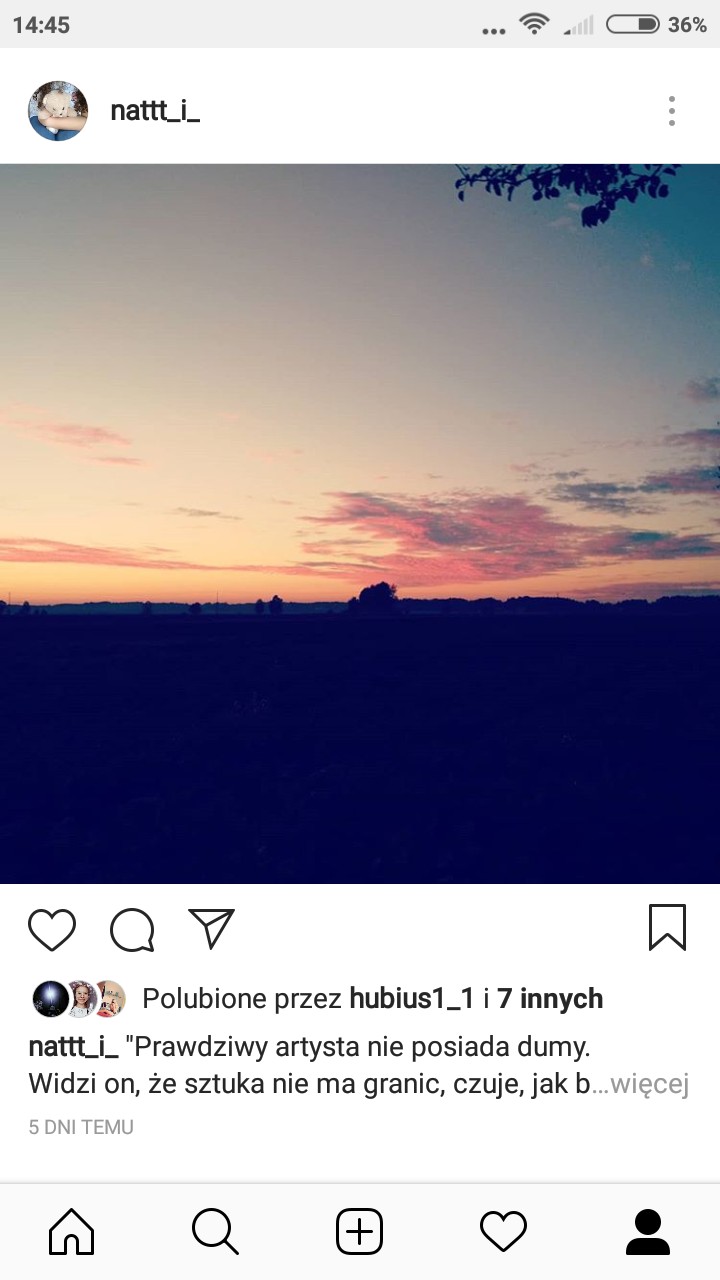Screen dimensions: 720x1280
Task: Open comments on the sunset post
Action: pyautogui.click(x=132, y=929)
